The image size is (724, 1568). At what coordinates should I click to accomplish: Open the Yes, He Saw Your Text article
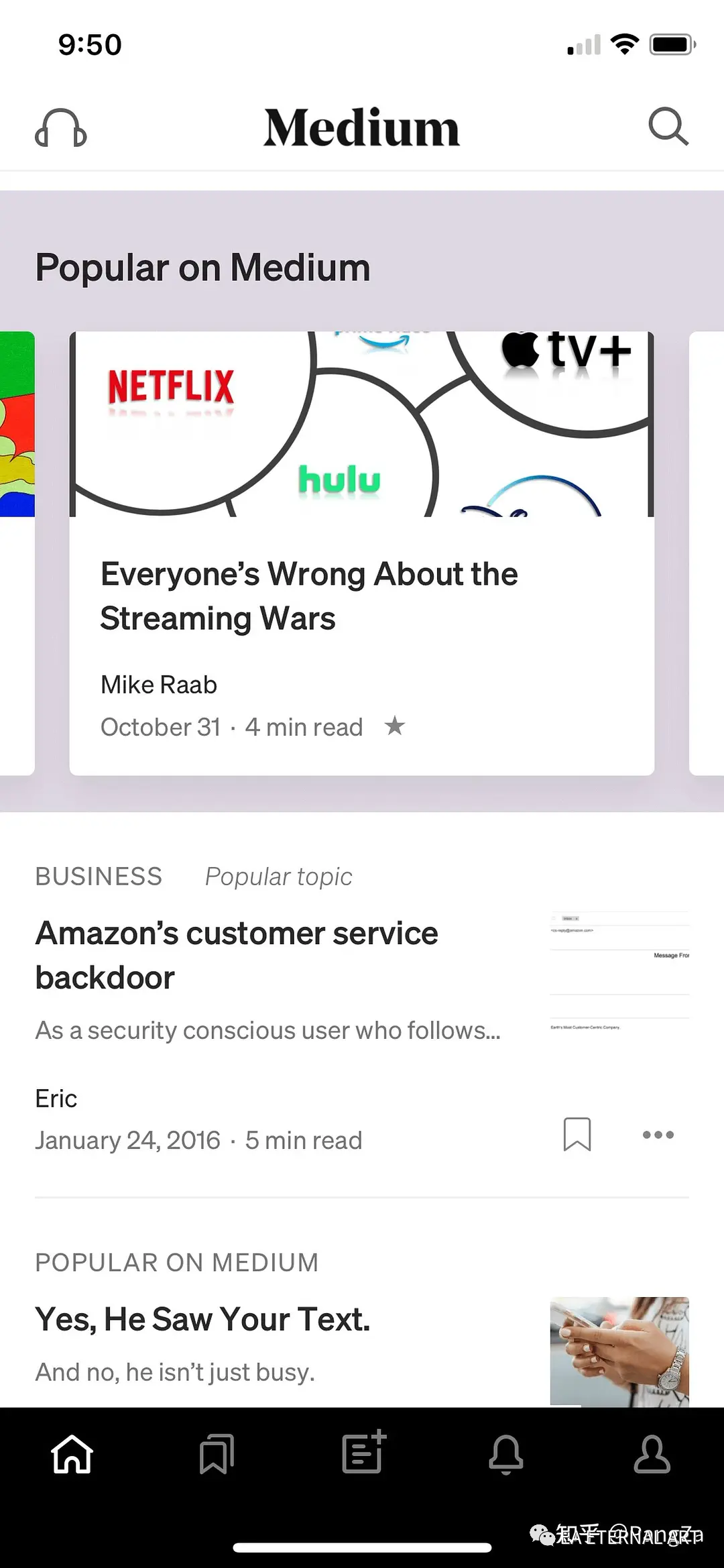[x=202, y=1319]
